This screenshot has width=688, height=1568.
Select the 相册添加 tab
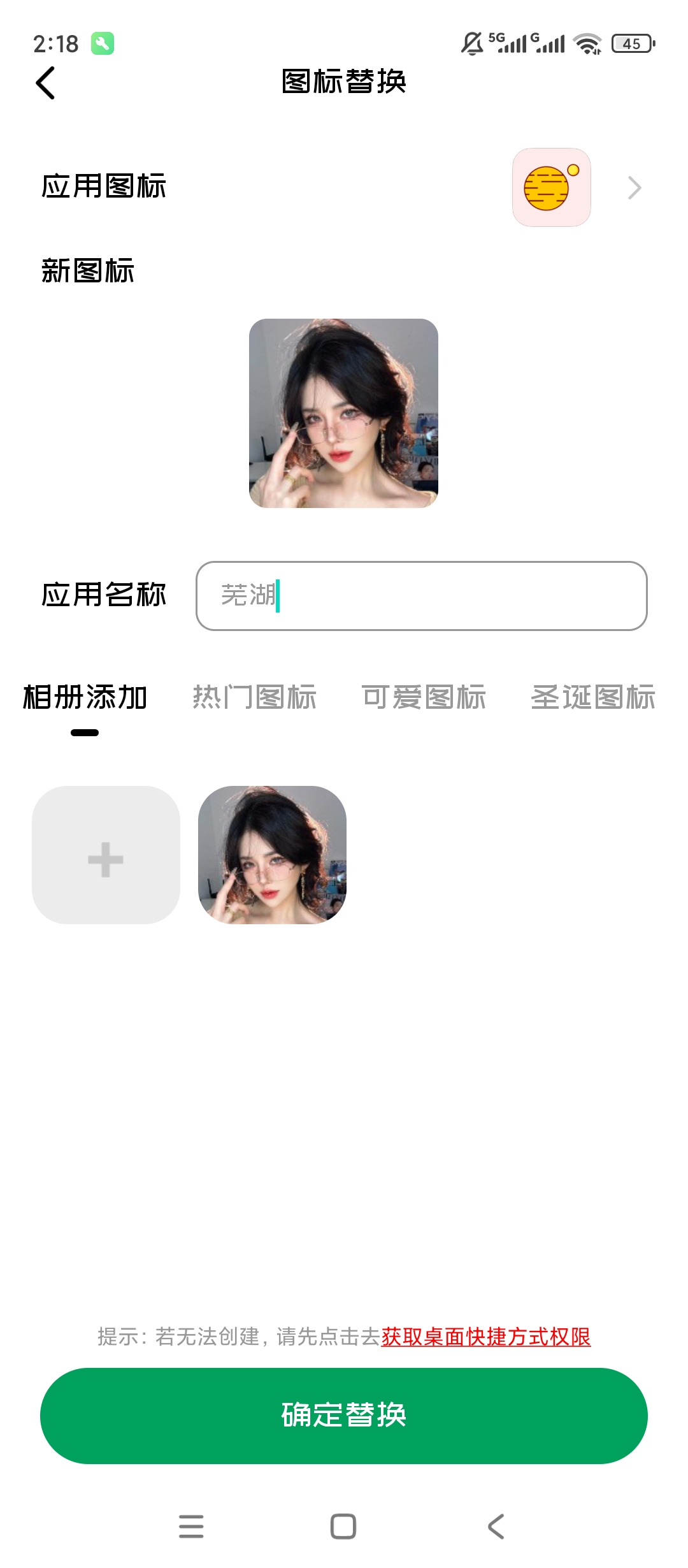click(x=83, y=697)
